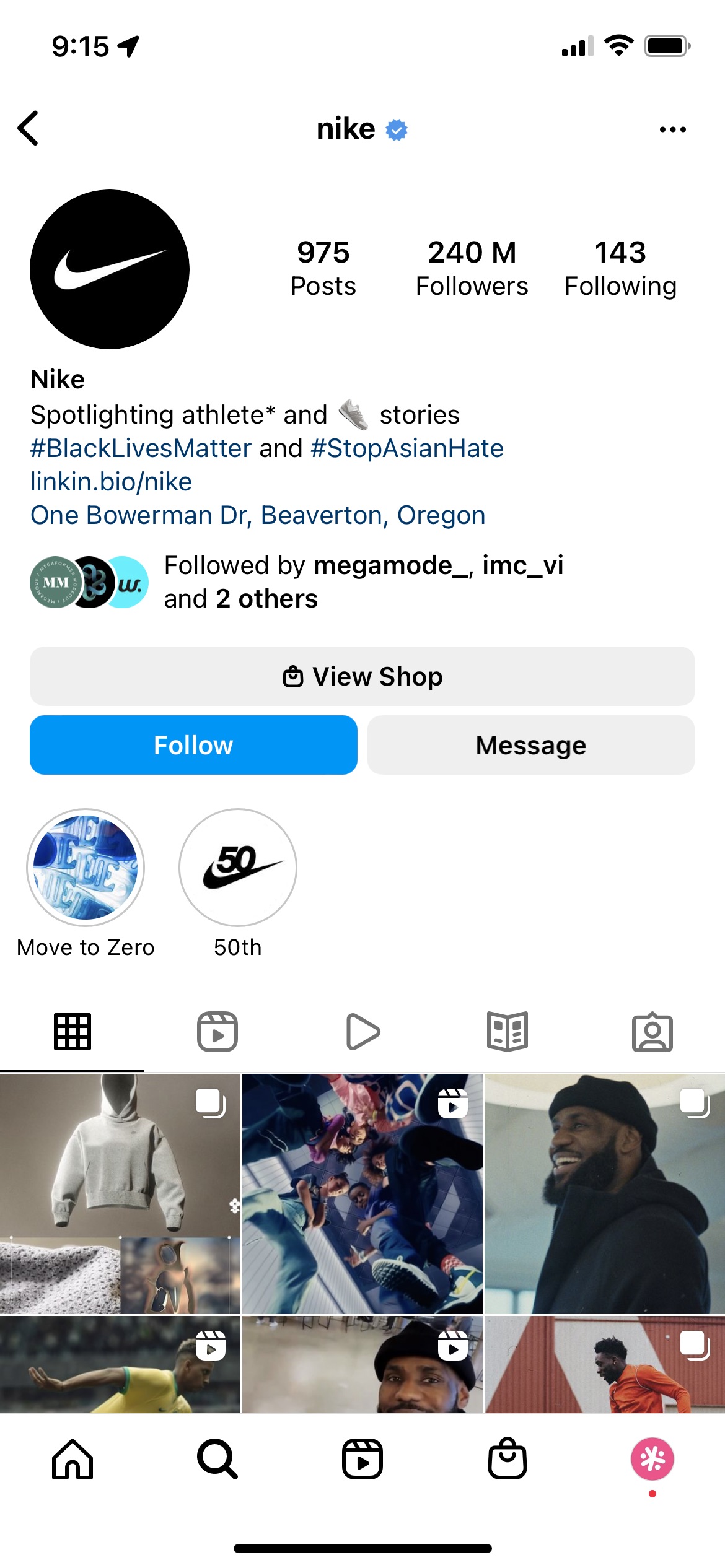Open Search in bottom navigation
This screenshot has width=725, height=1568.
click(217, 1459)
